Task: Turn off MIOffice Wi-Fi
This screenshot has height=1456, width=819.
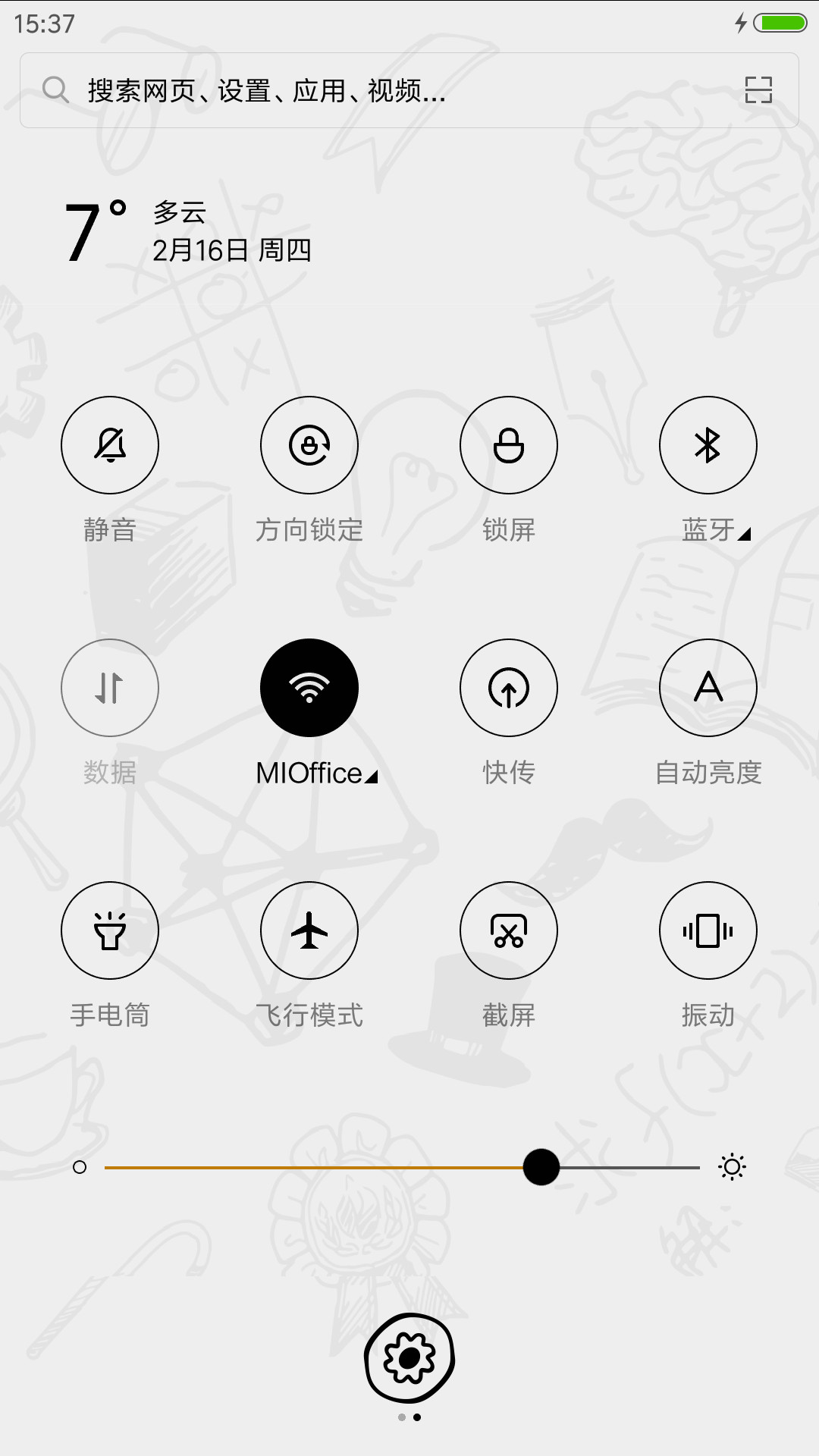Action: pos(309,688)
